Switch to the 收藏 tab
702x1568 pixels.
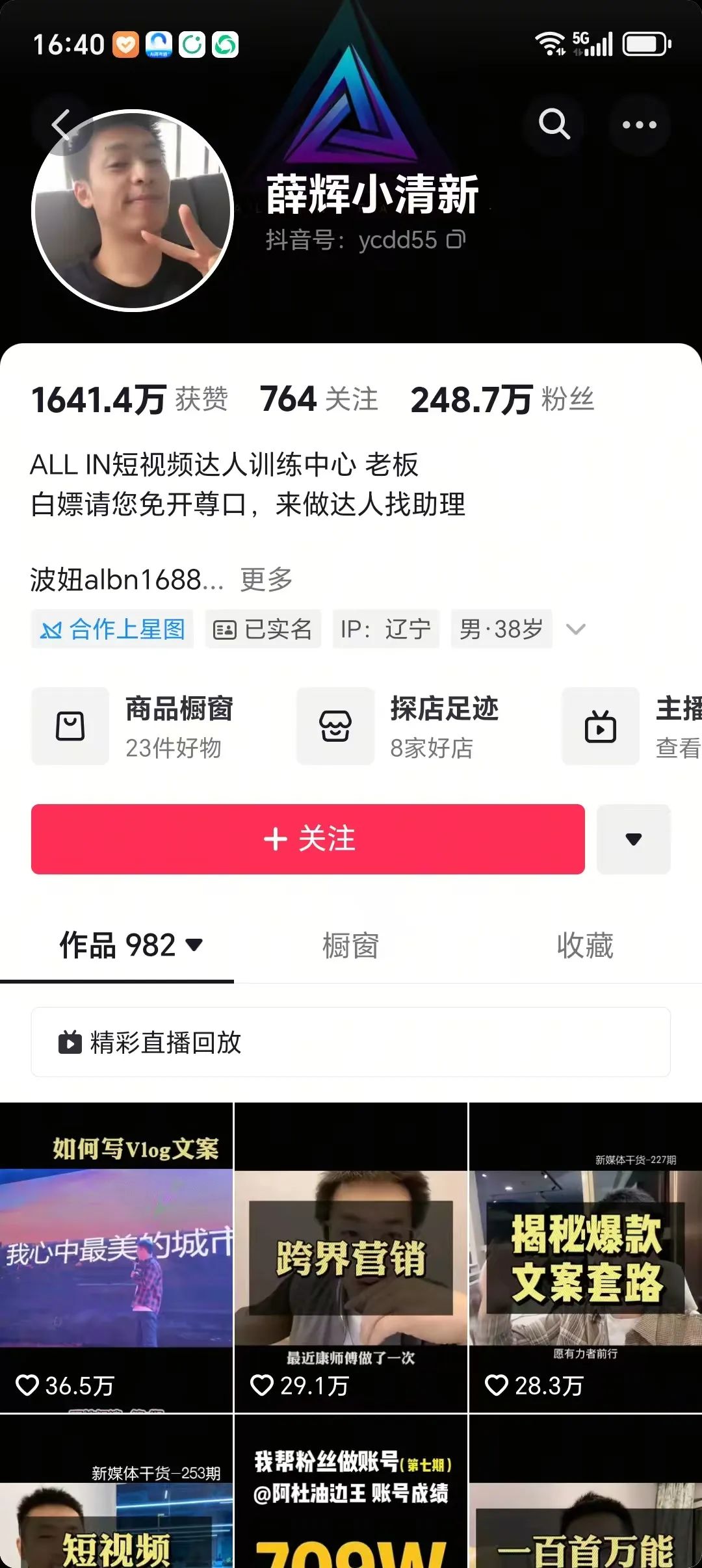click(585, 945)
